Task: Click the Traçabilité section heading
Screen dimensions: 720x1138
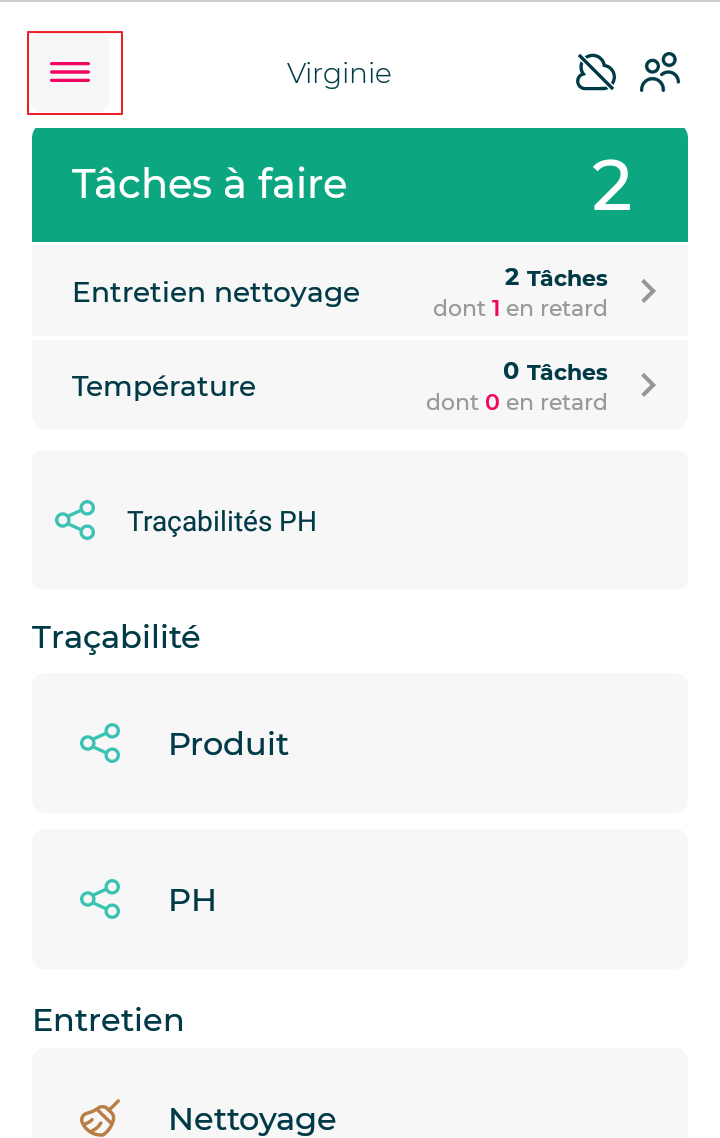Action: click(x=115, y=636)
